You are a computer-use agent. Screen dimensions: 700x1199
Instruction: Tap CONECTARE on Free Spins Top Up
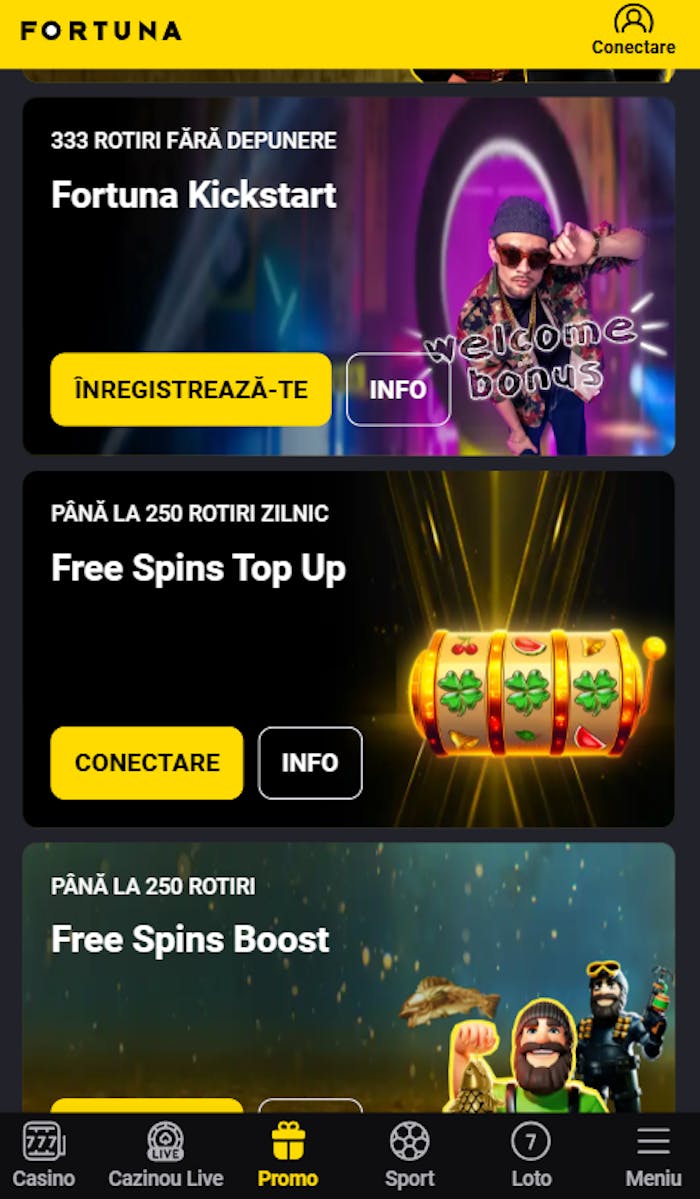tap(147, 763)
